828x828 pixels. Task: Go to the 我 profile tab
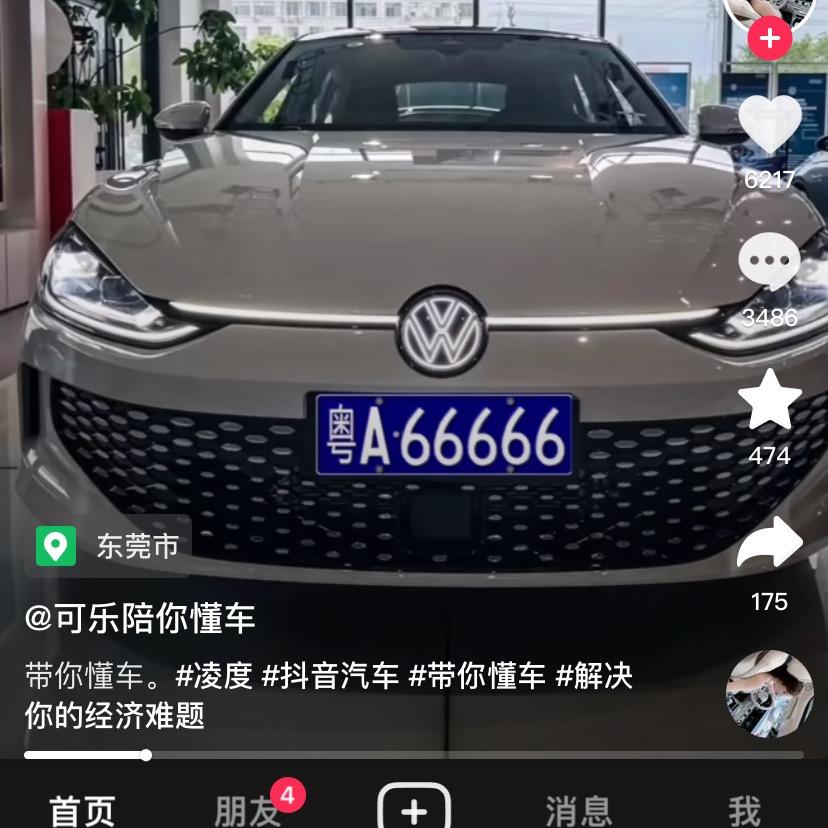click(x=744, y=810)
